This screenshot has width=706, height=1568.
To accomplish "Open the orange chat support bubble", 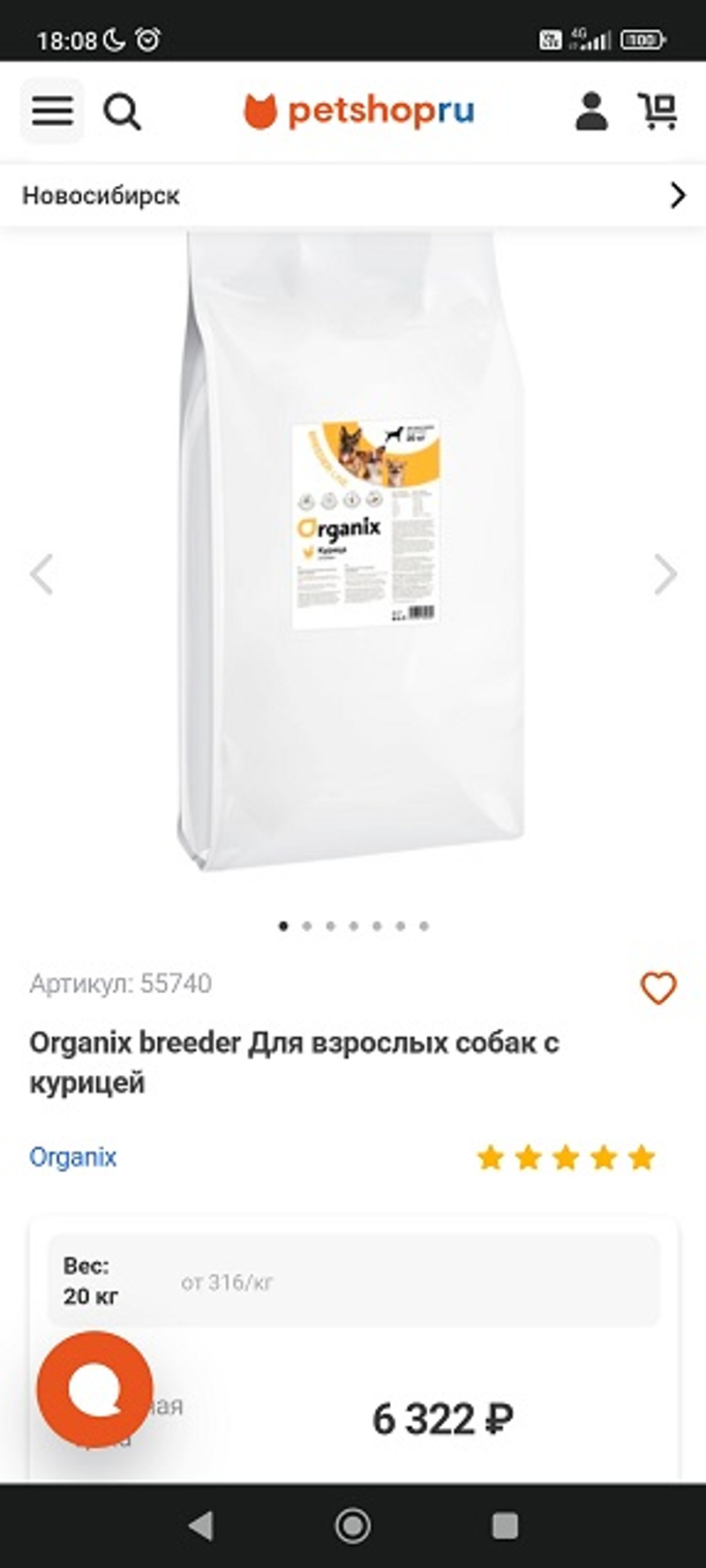I will click(x=94, y=1389).
